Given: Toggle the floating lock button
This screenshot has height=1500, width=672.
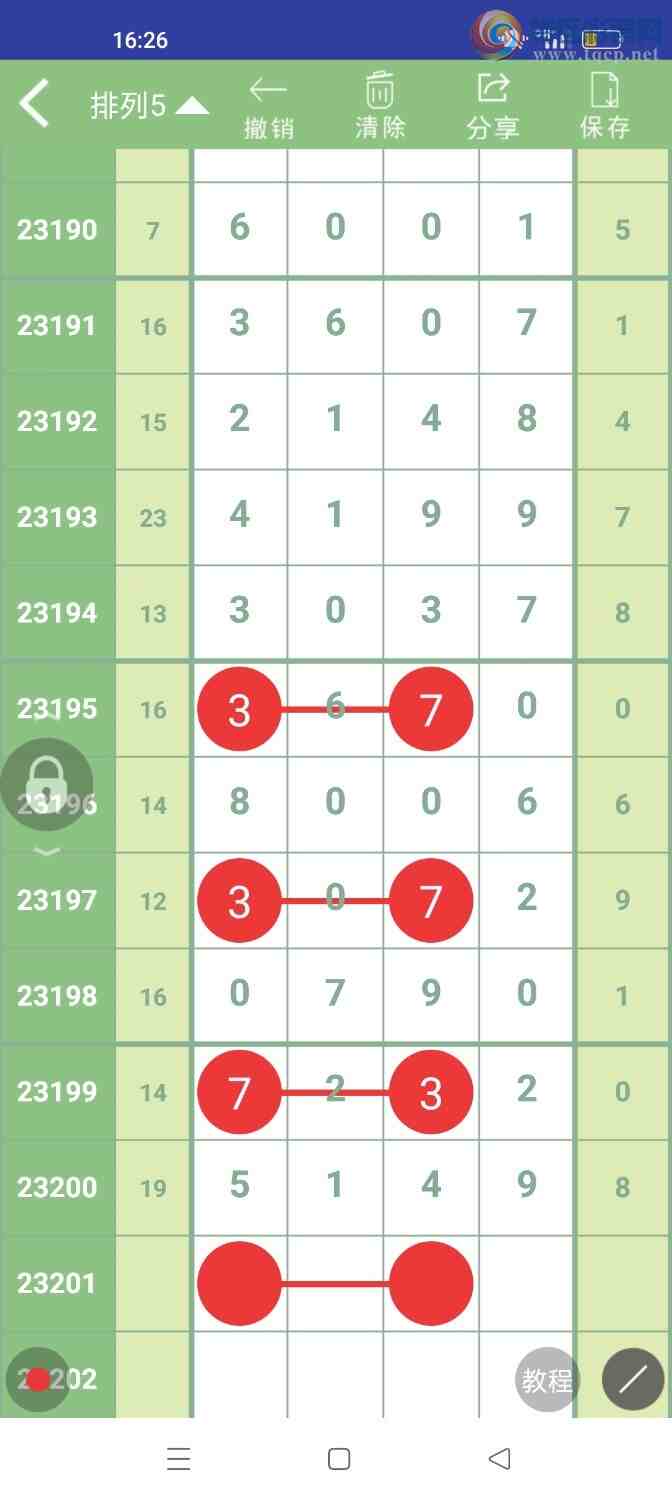Looking at the screenshot, I should tap(46, 784).
